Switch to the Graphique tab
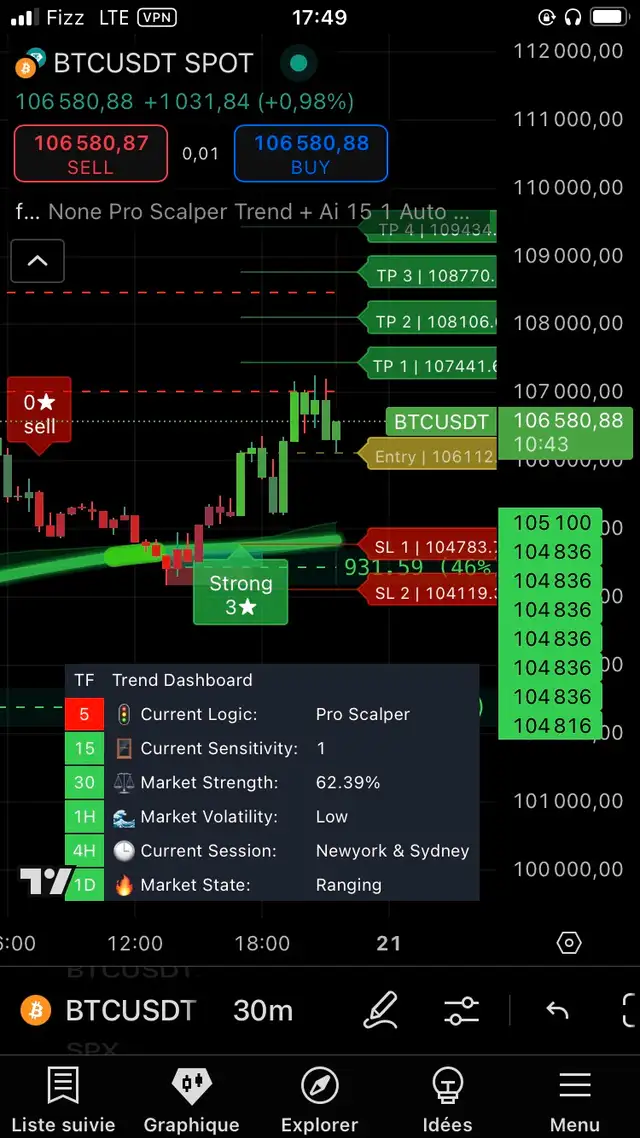This screenshot has height=1138, width=640. click(x=192, y=1099)
